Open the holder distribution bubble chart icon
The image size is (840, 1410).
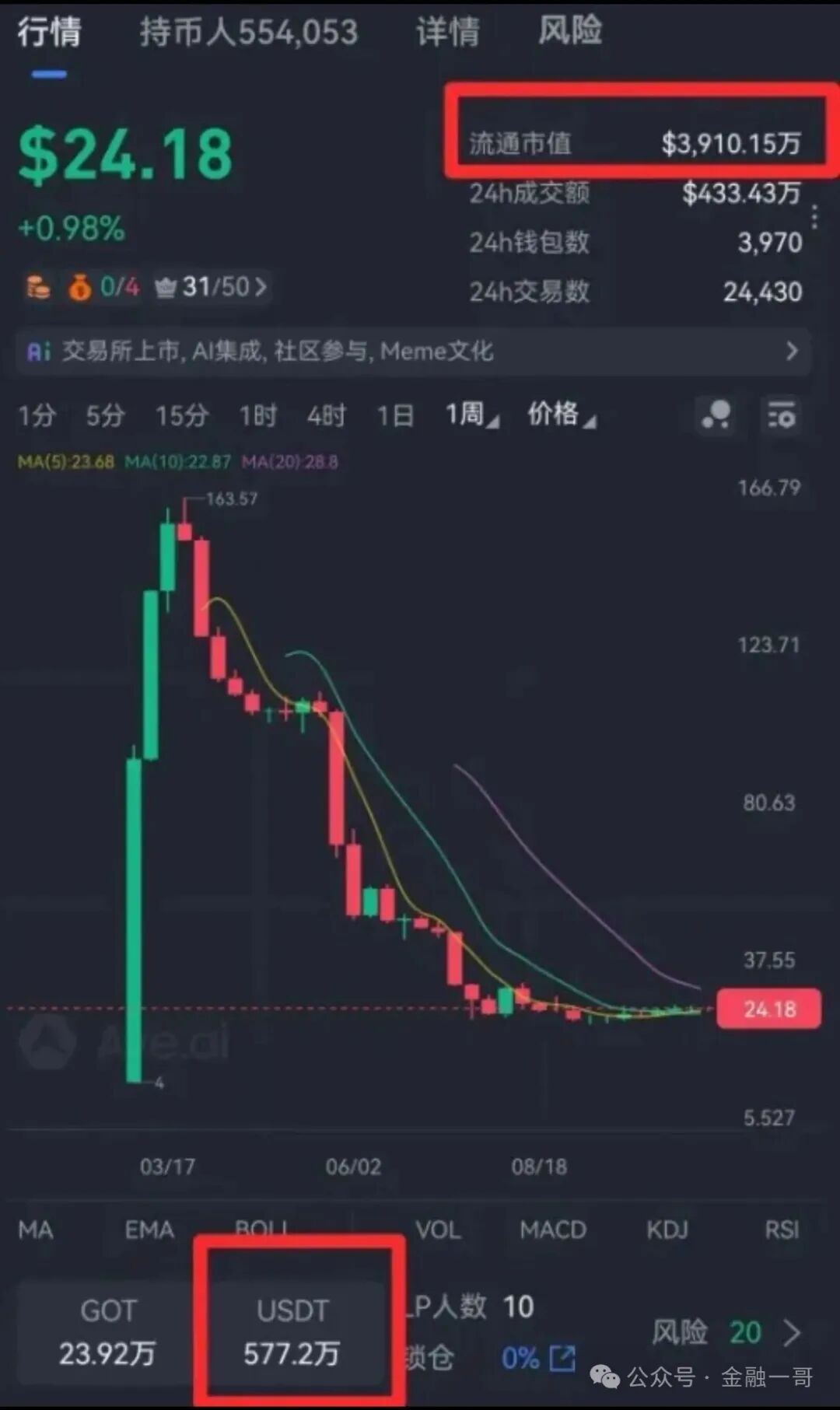tap(716, 416)
